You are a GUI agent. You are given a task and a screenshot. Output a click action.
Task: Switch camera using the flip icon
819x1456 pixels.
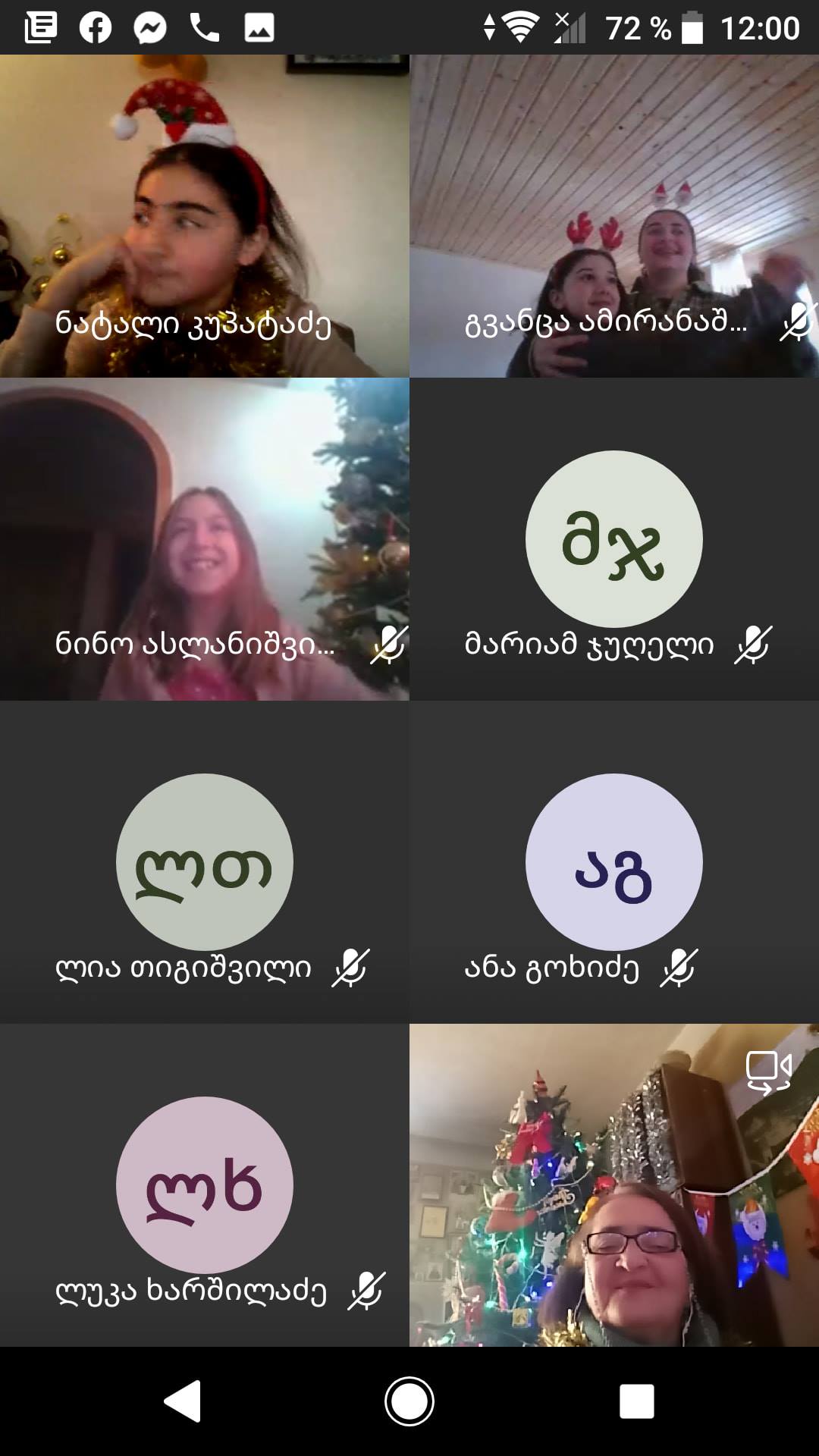[x=769, y=1073]
